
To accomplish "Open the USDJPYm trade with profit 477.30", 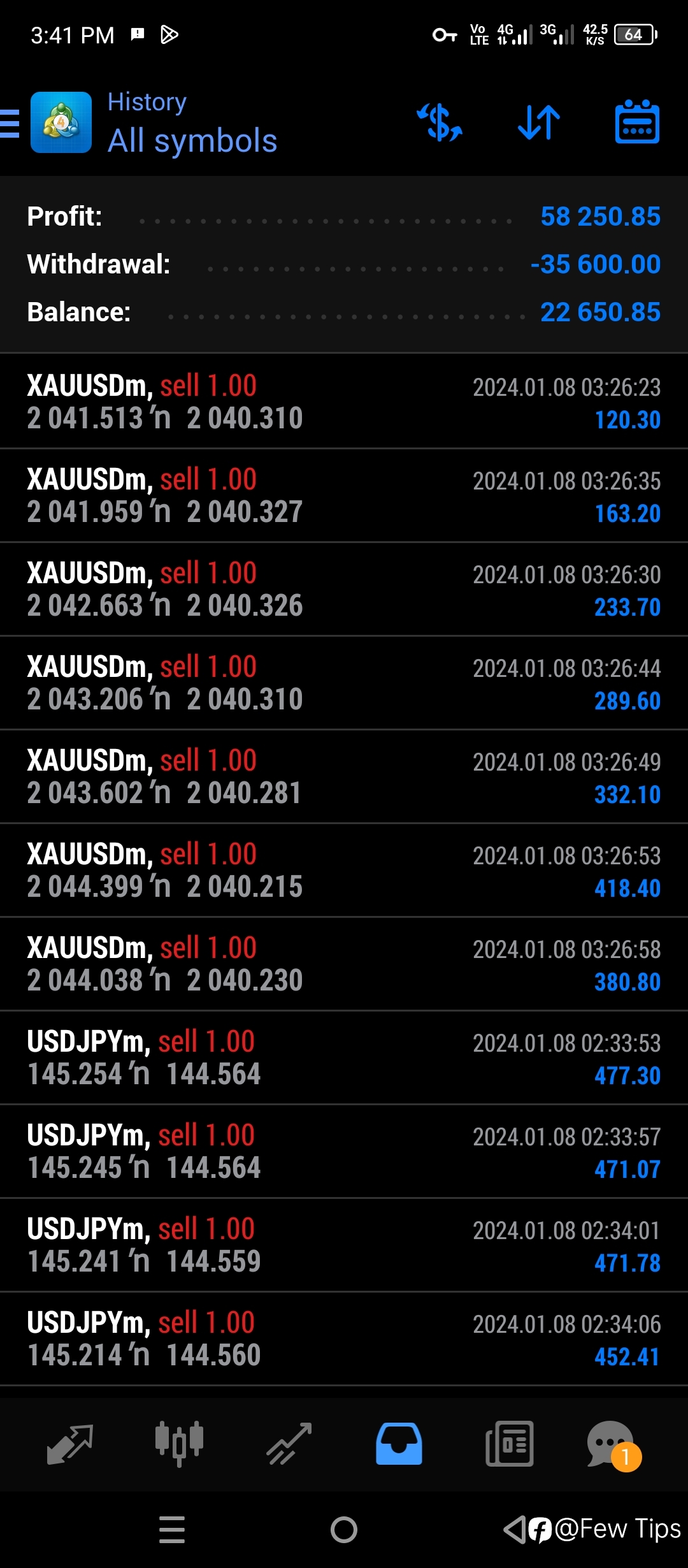I will pyautogui.click(x=344, y=1057).
